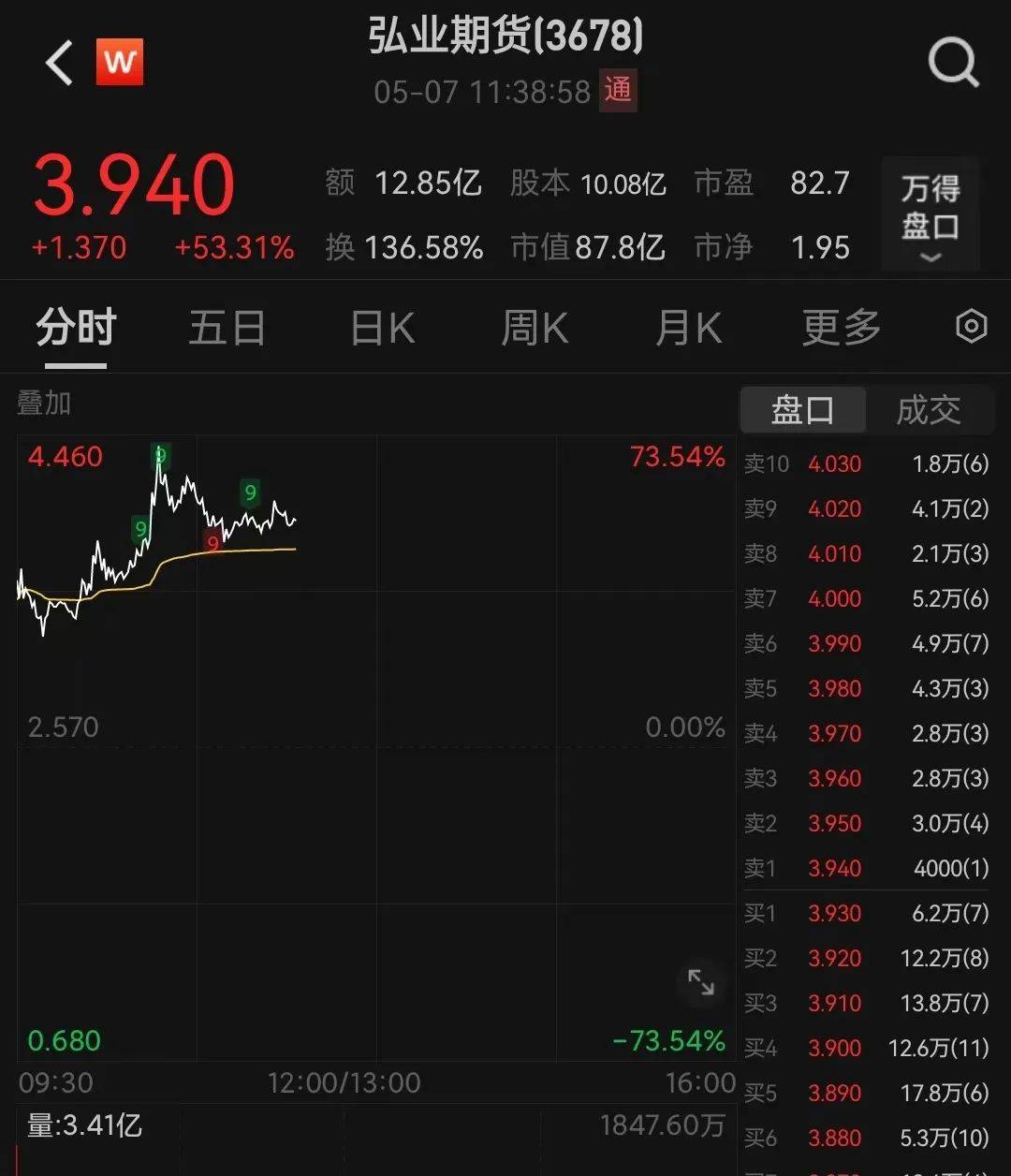Click the 买1 bid price 3.930
Viewport: 1011px width, 1176px height.
pos(834,913)
